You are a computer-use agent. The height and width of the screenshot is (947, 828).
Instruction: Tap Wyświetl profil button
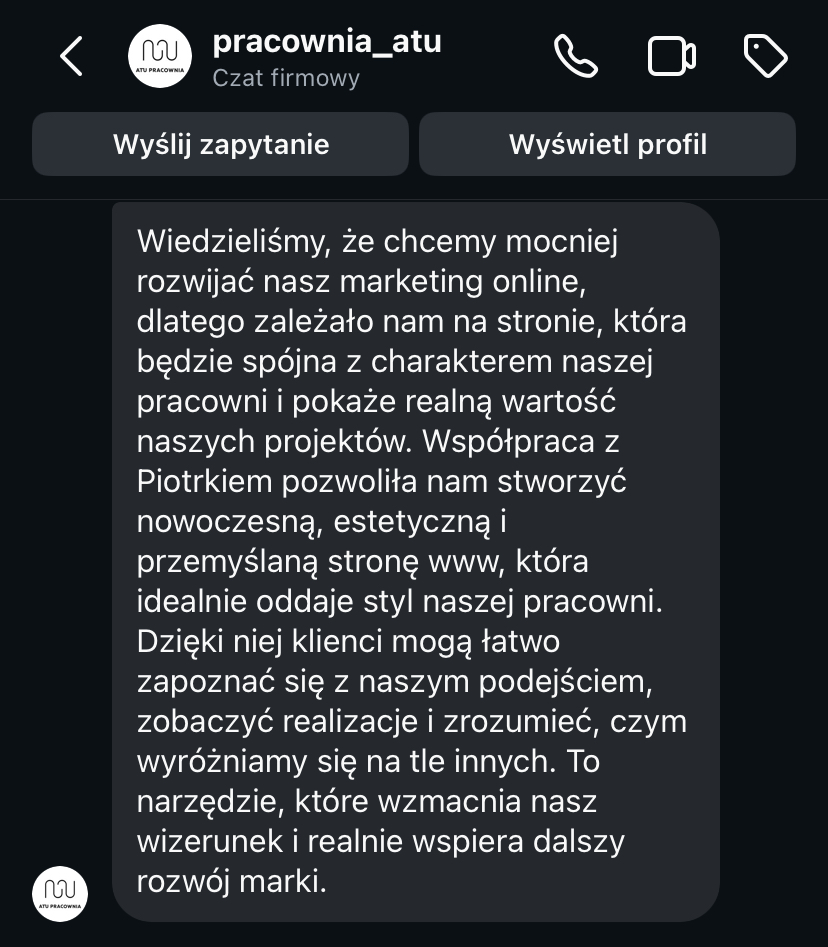(x=607, y=145)
